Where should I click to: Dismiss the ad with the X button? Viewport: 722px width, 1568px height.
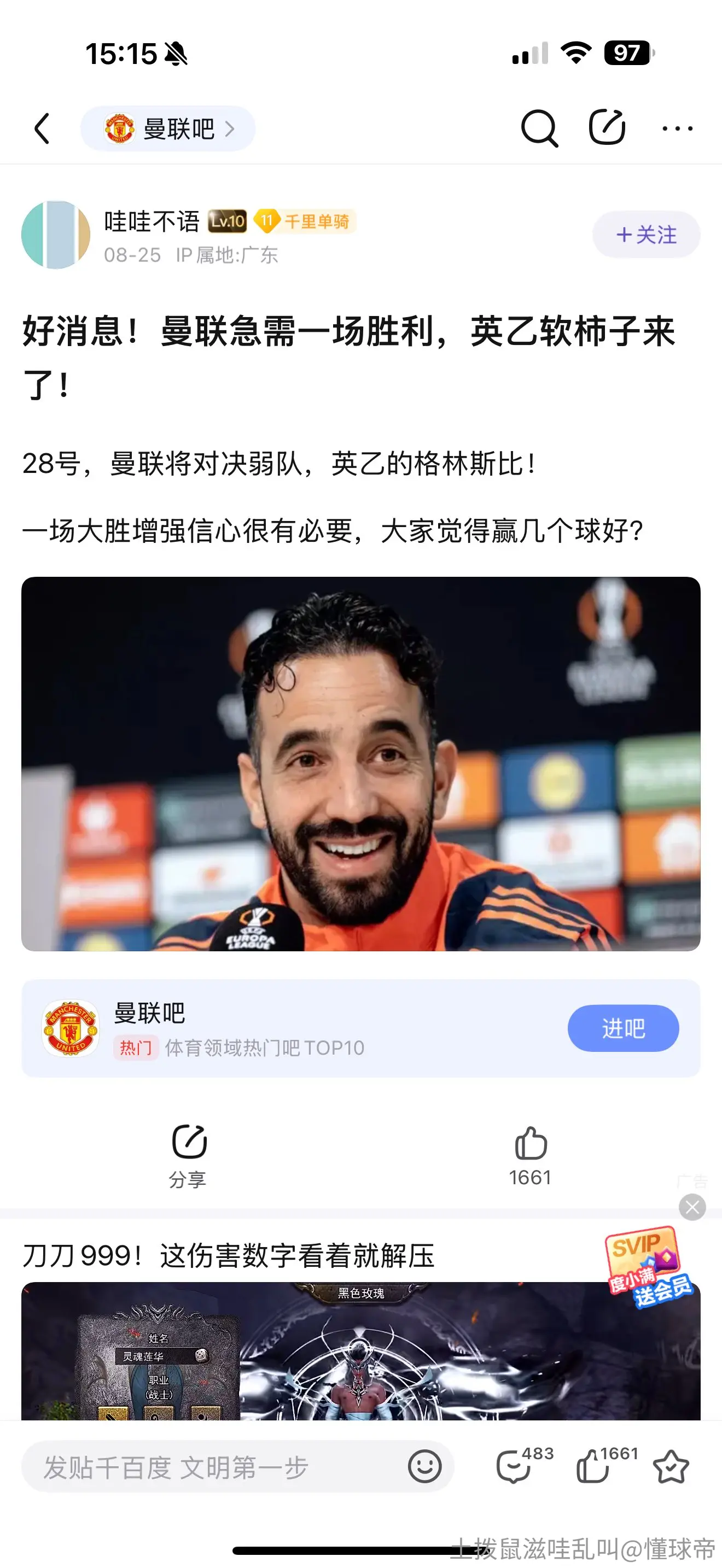[692, 1207]
